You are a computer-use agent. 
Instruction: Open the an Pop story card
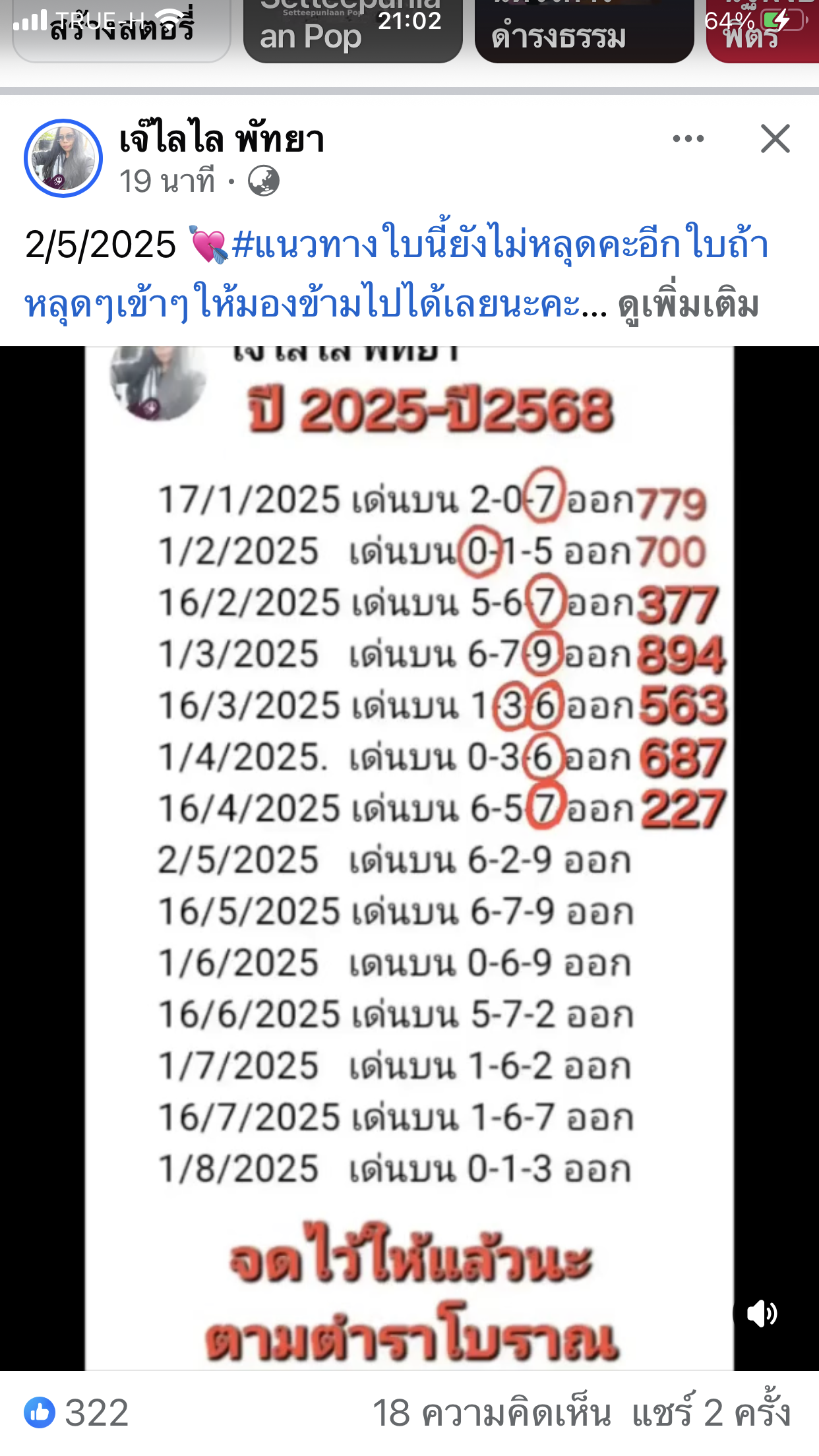(x=353, y=32)
